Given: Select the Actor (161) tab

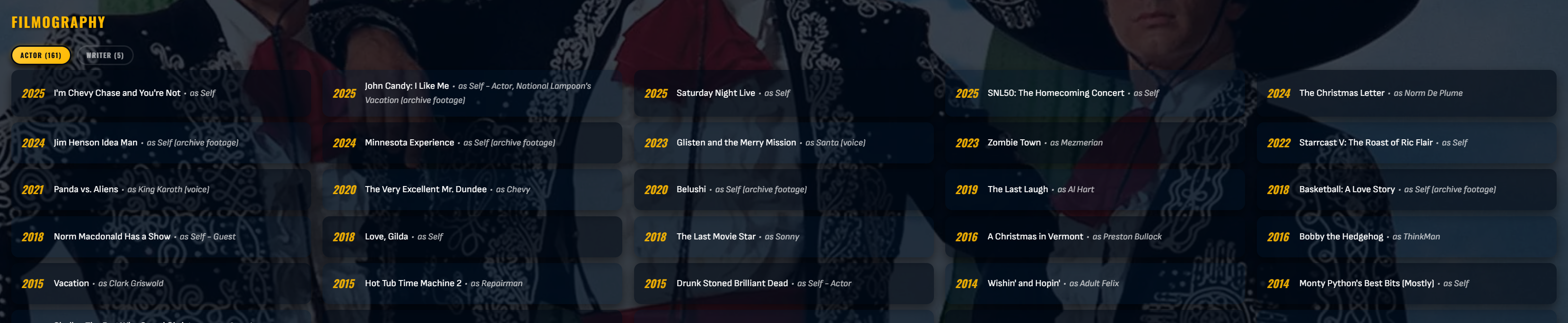Looking at the screenshot, I should click(x=41, y=55).
